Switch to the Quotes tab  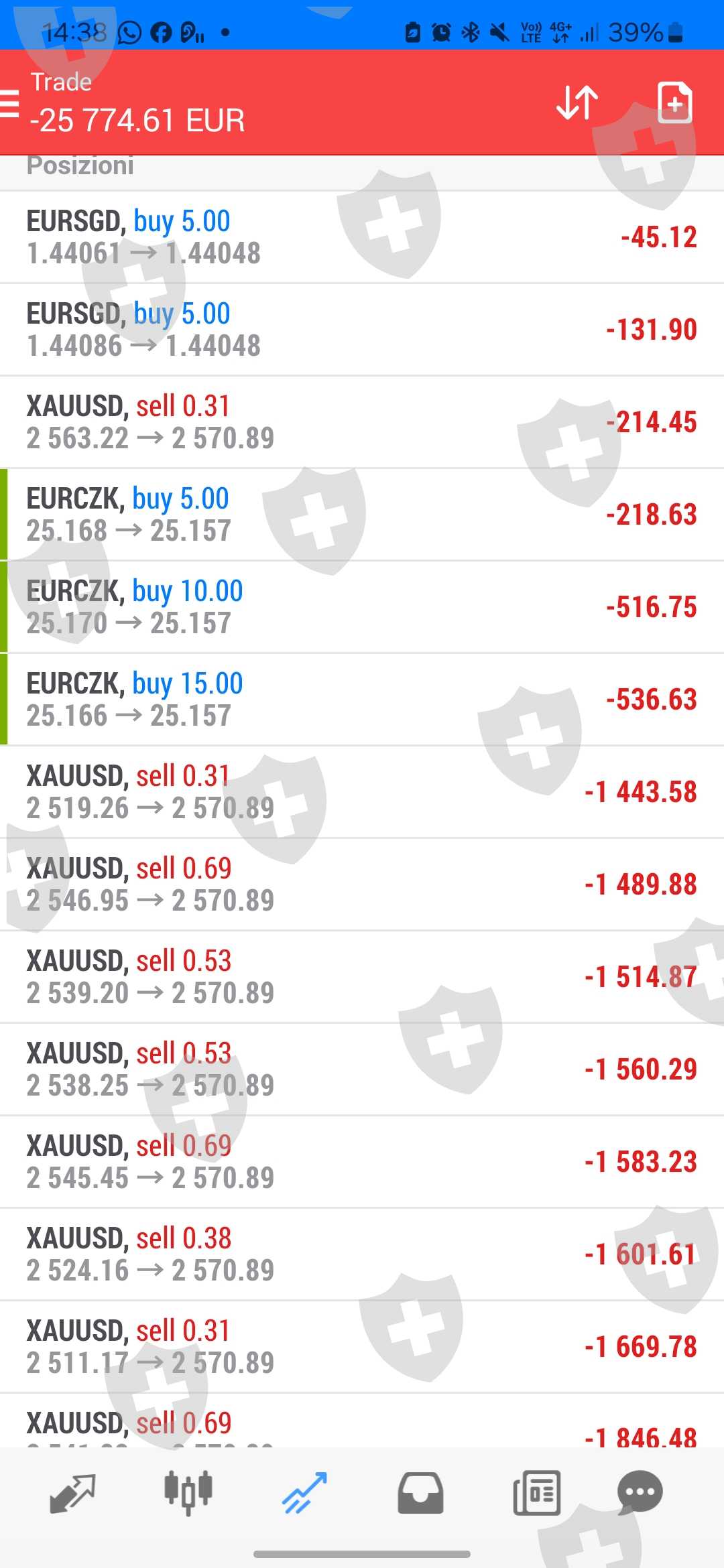[x=72, y=1493]
